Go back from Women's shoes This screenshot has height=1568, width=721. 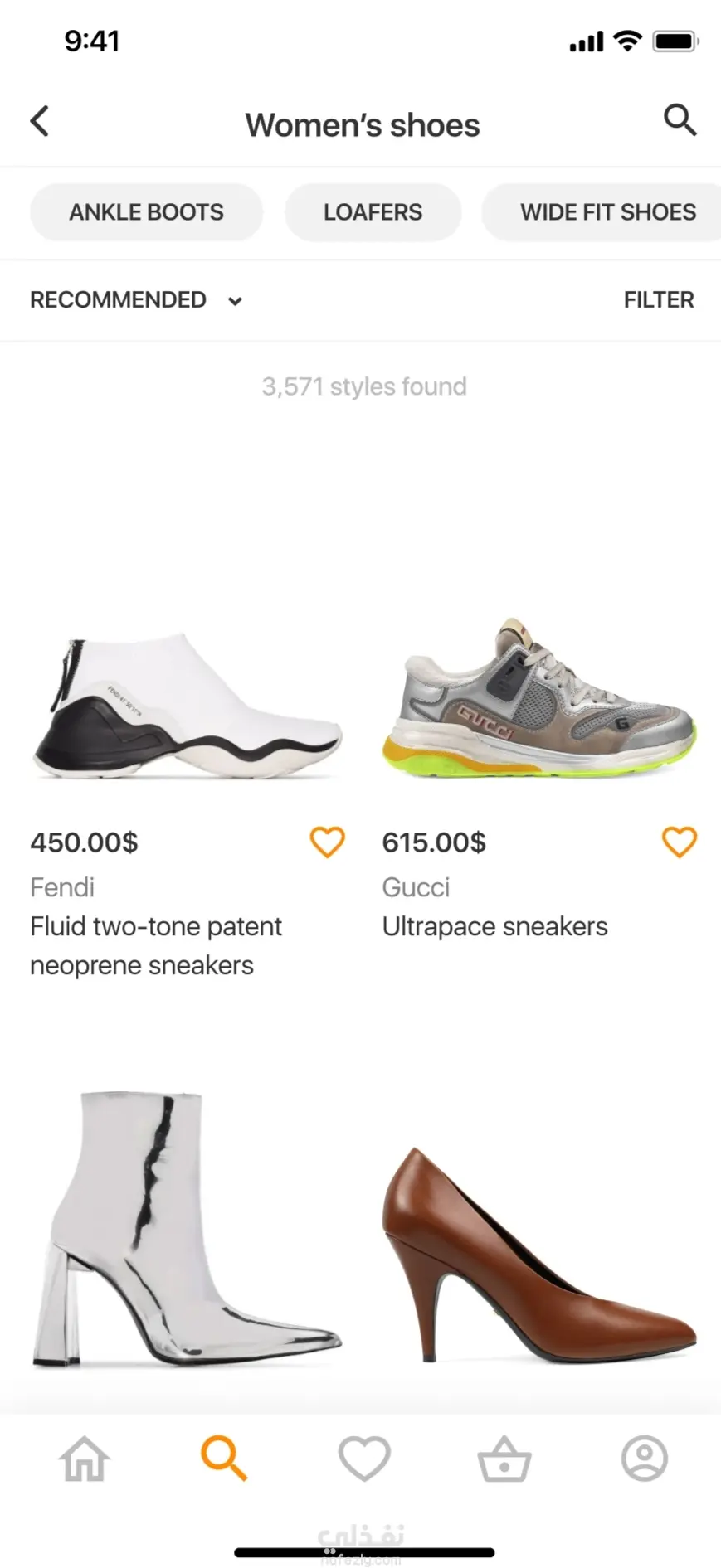point(40,121)
